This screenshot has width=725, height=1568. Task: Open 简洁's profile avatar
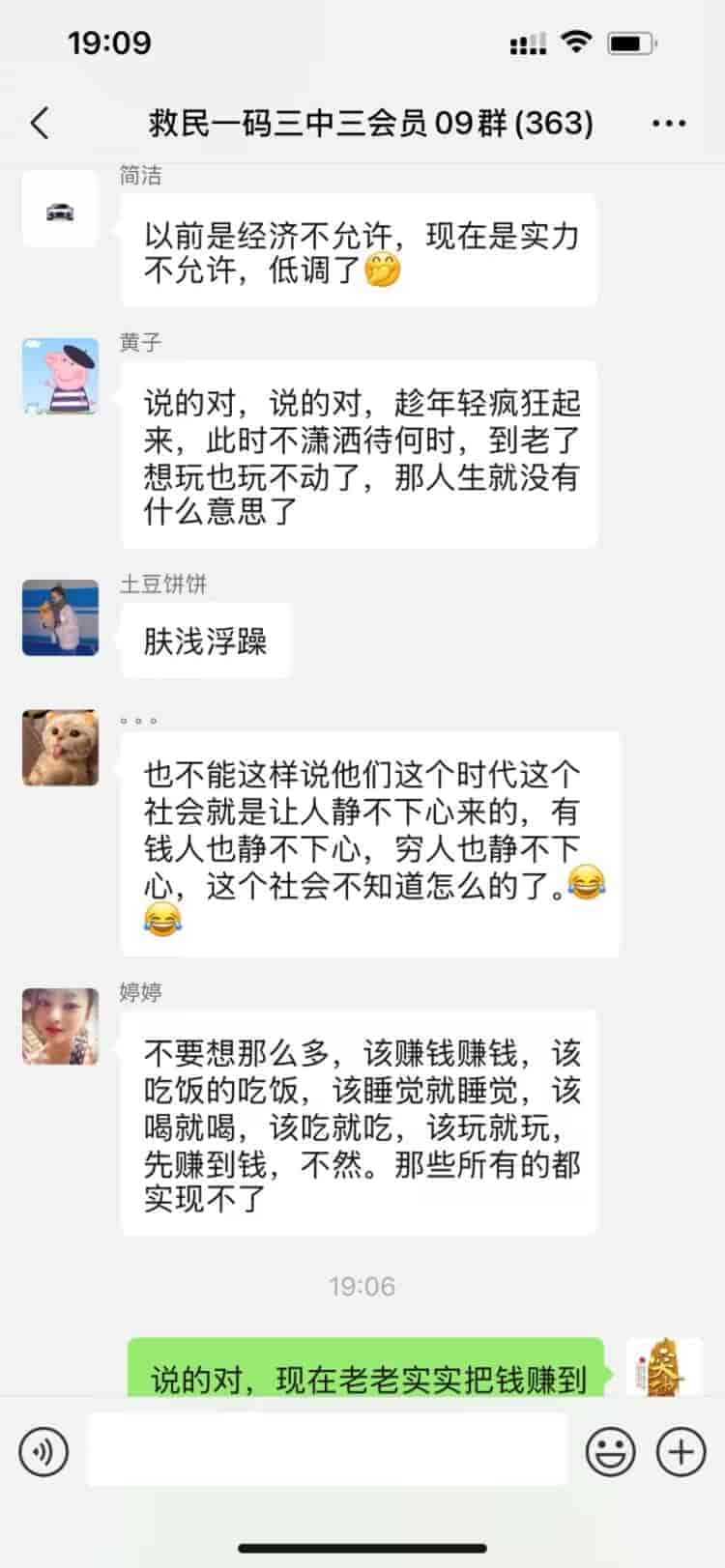[60, 209]
